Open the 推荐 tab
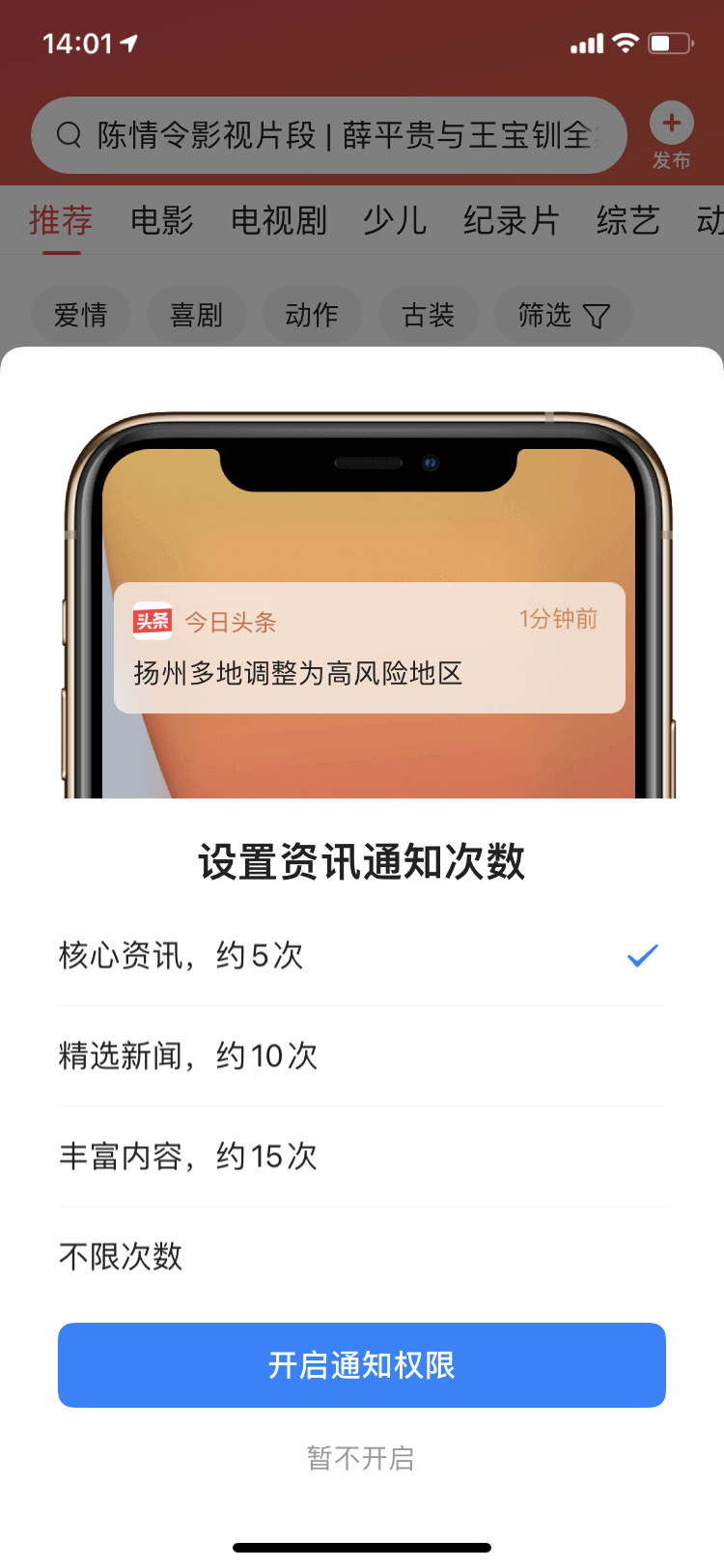This screenshot has width=724, height=1568. (x=61, y=220)
